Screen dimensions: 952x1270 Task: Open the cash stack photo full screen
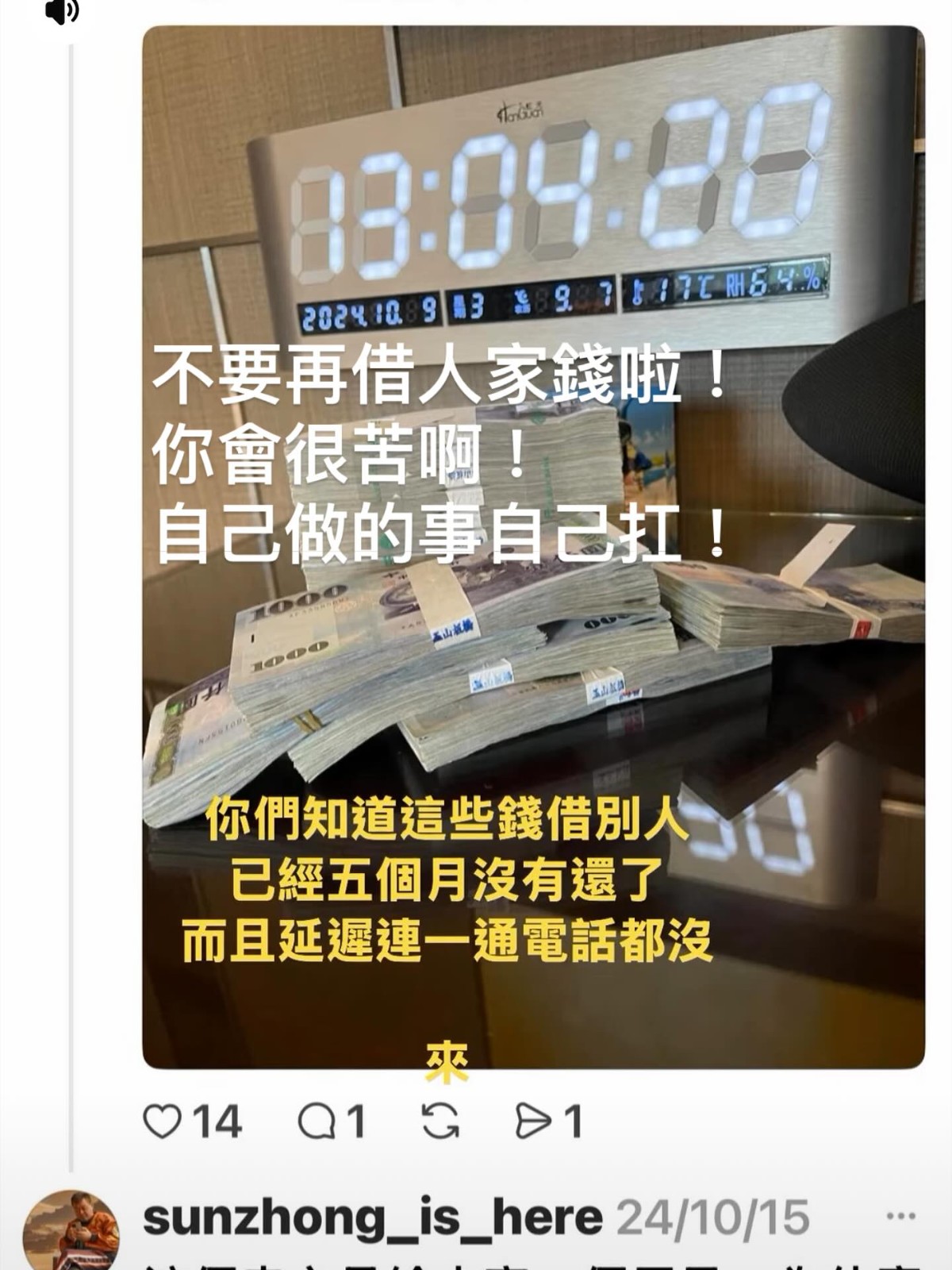tap(533, 548)
